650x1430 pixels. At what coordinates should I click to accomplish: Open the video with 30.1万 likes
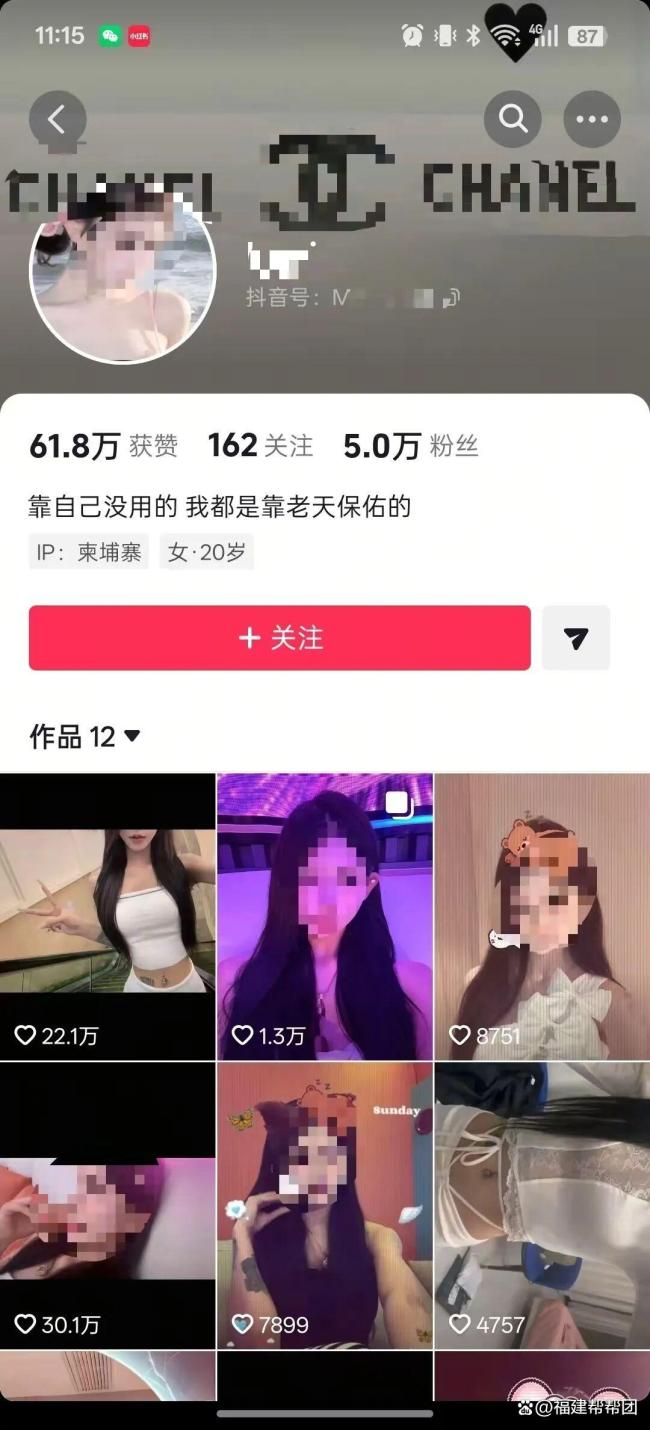[x=108, y=1205]
